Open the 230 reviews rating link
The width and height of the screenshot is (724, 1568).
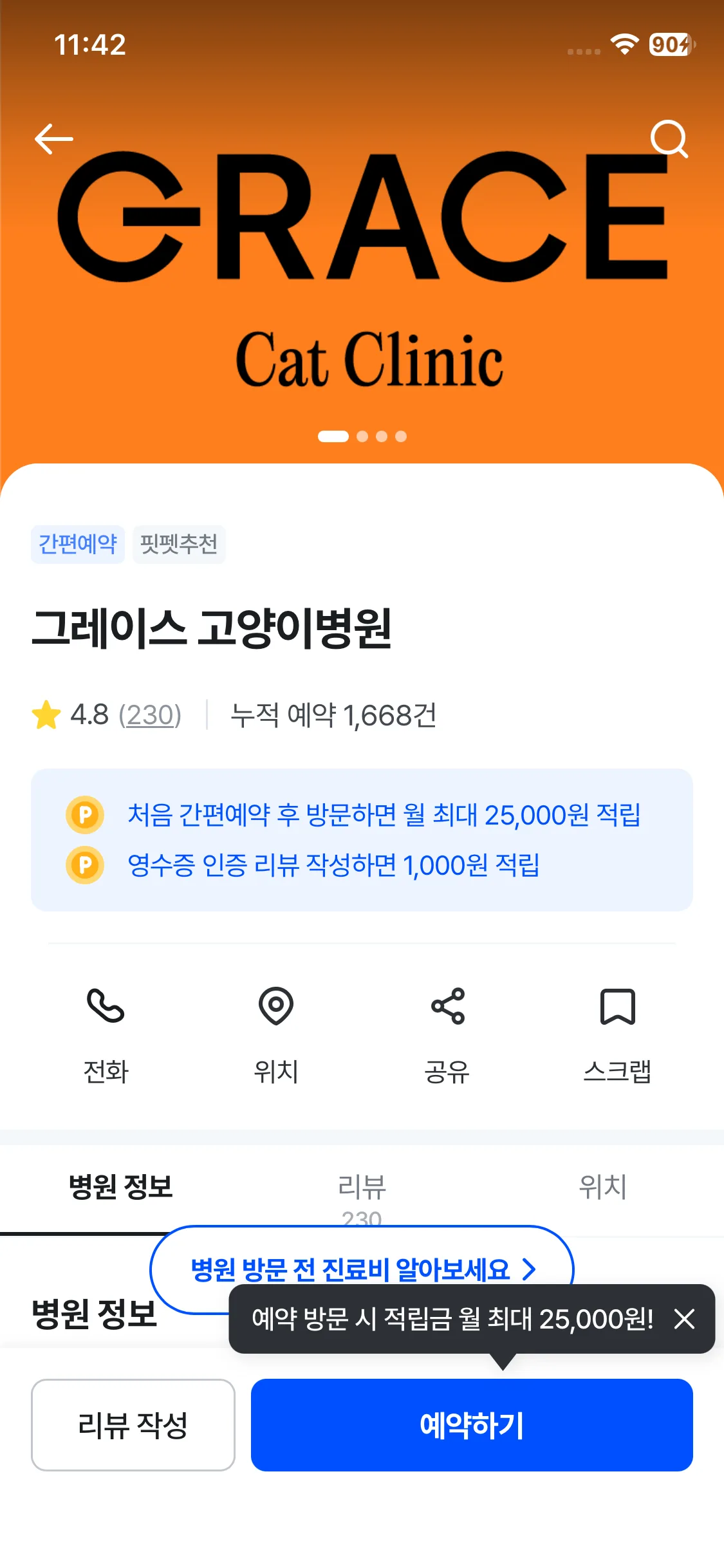[x=150, y=715]
